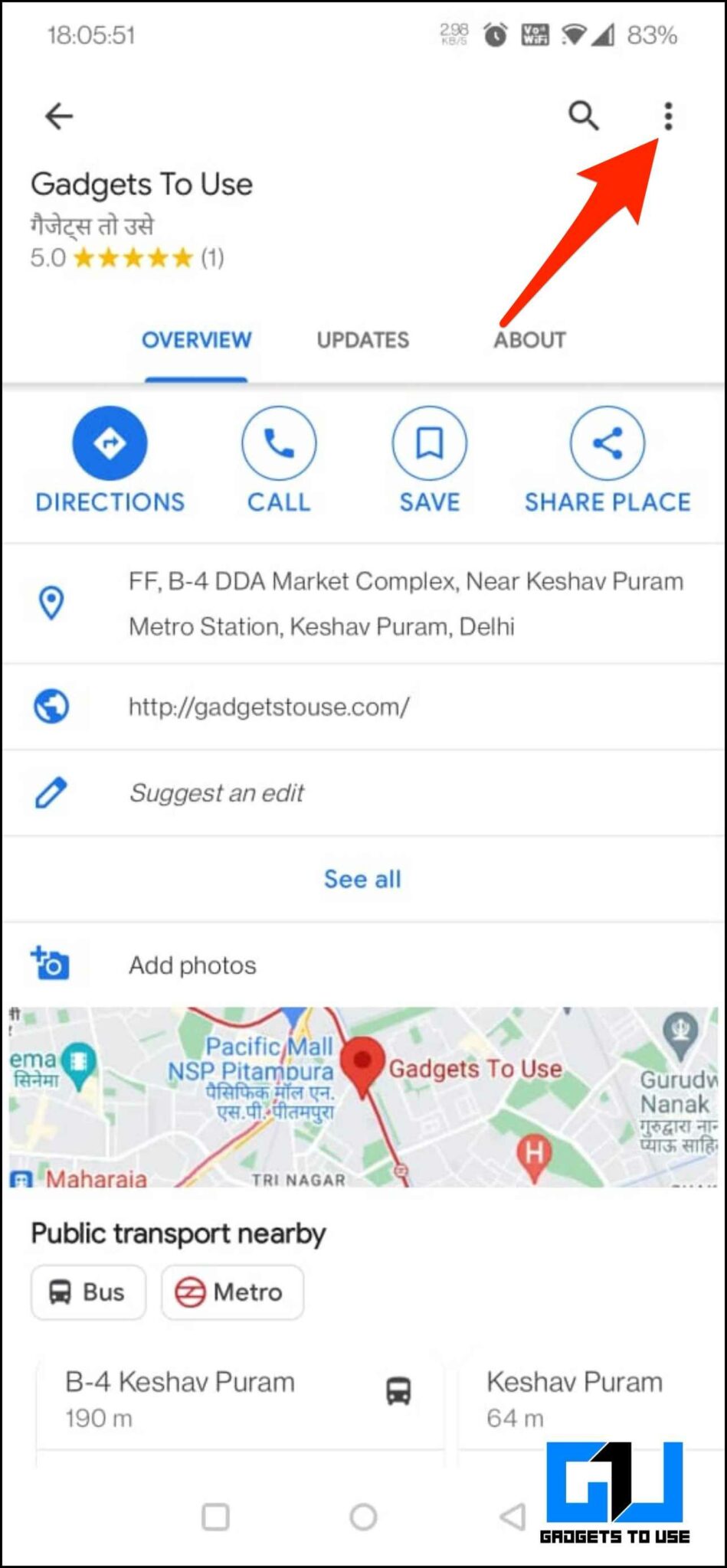Tap the pencil icon for Suggest an edit
Viewport: 727px width, 1568px height.
(x=51, y=792)
